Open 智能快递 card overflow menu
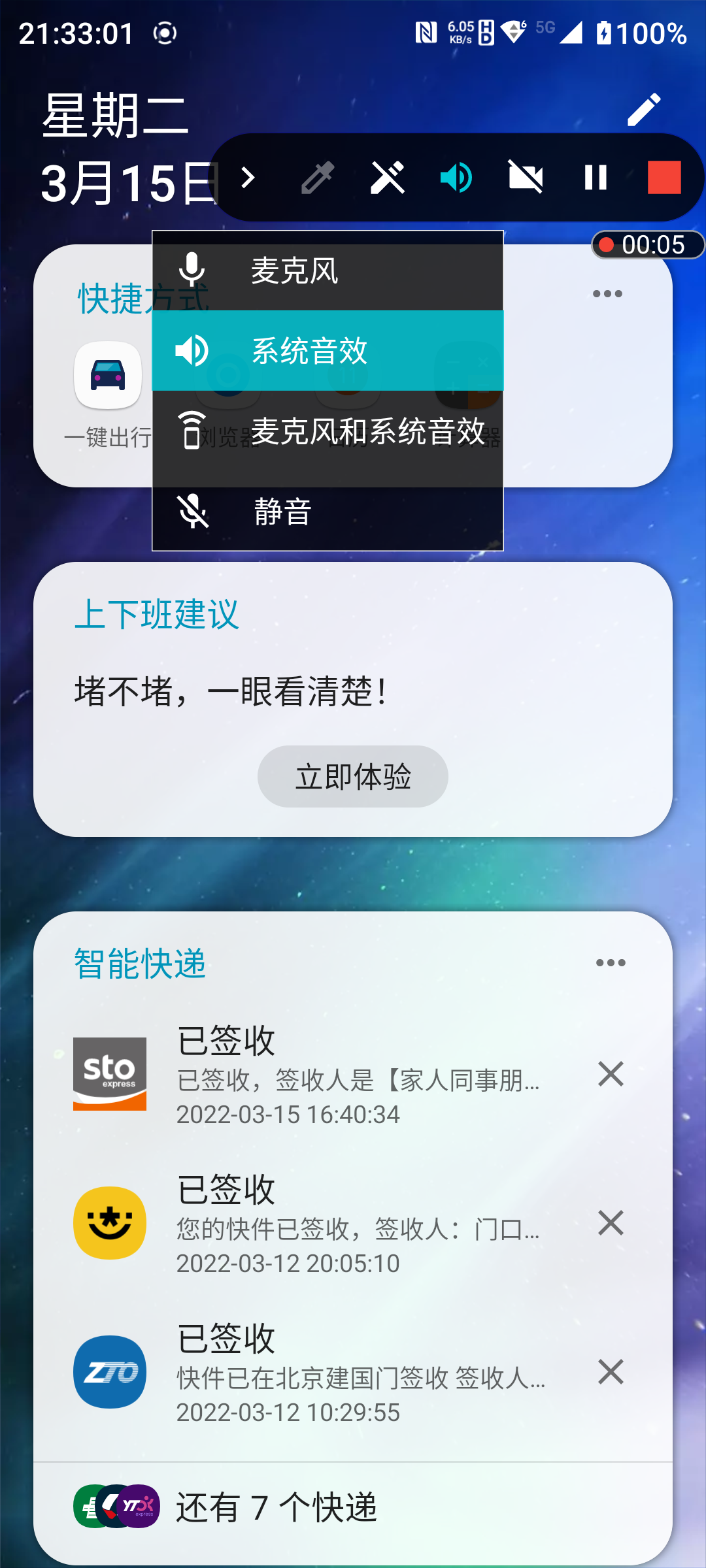The height and width of the screenshot is (1568, 706). pos(611,963)
